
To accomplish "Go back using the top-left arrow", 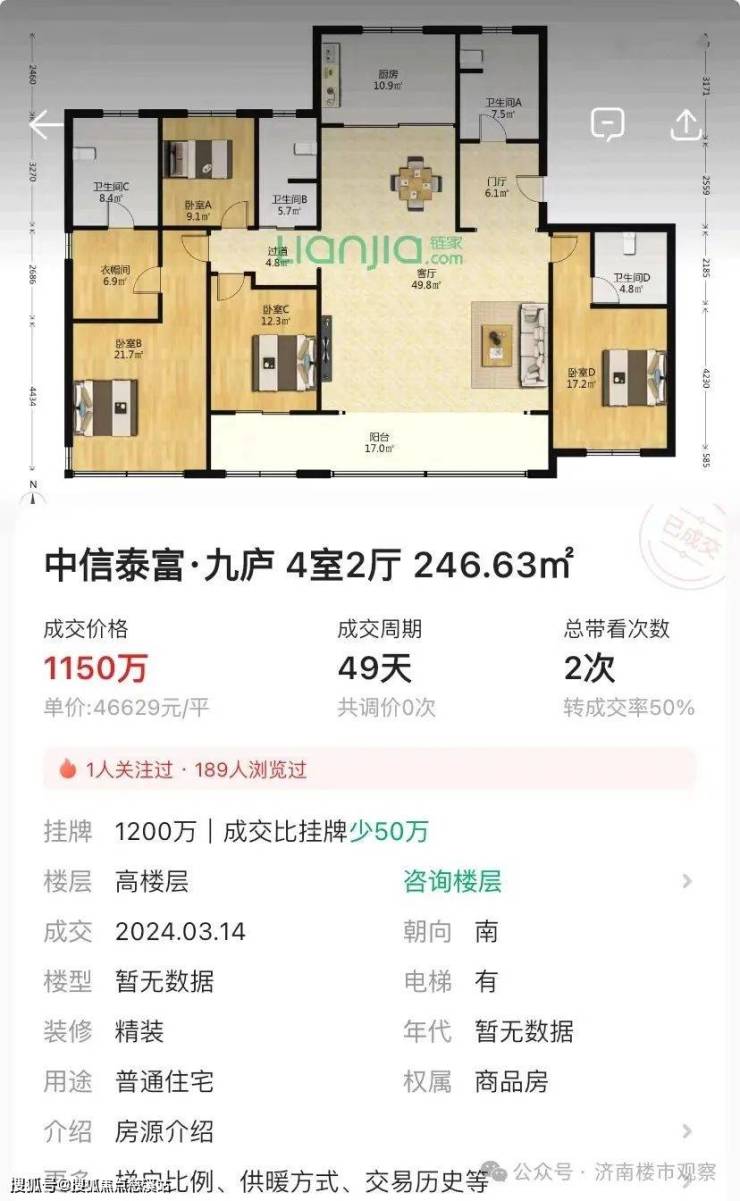I will [x=46, y=126].
